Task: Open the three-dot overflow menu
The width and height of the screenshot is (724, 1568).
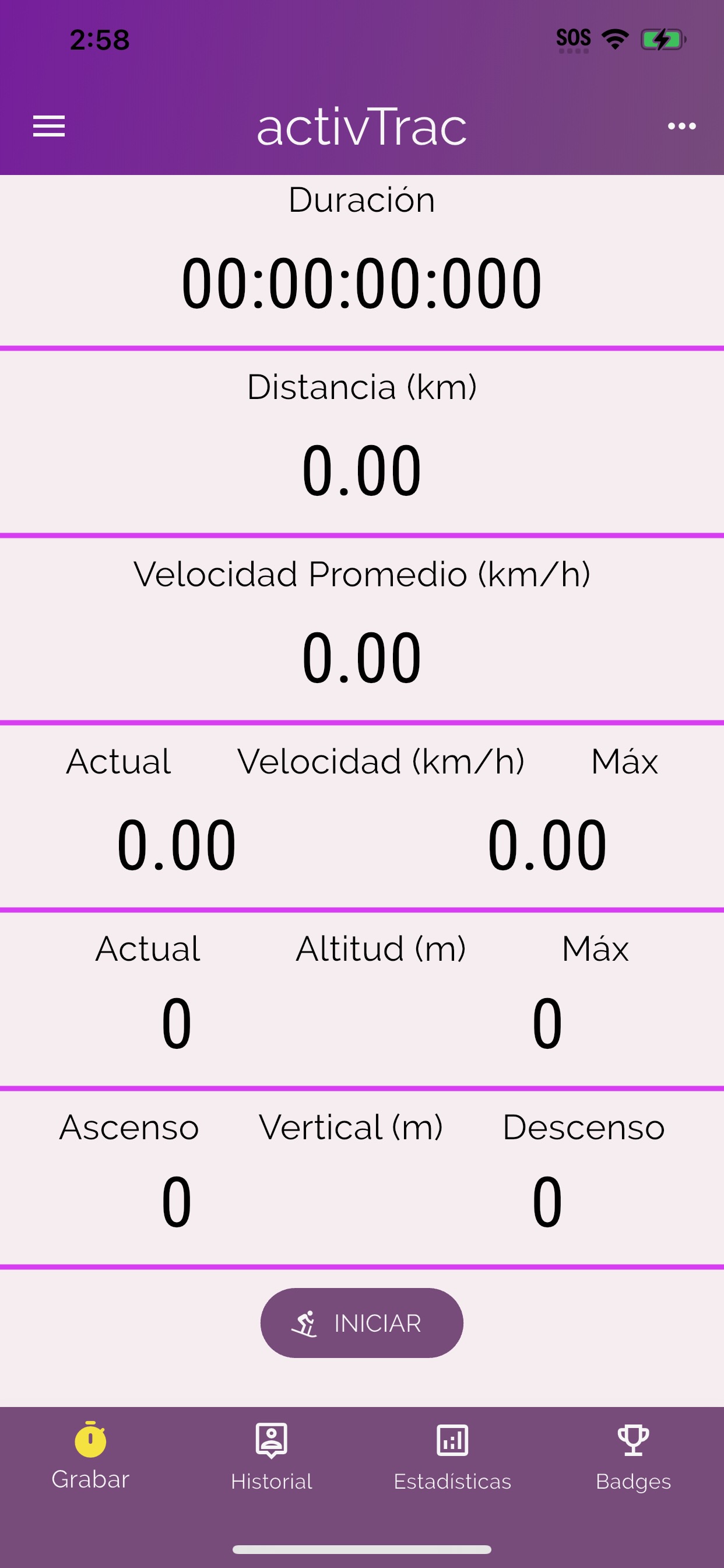Action: pos(681,126)
